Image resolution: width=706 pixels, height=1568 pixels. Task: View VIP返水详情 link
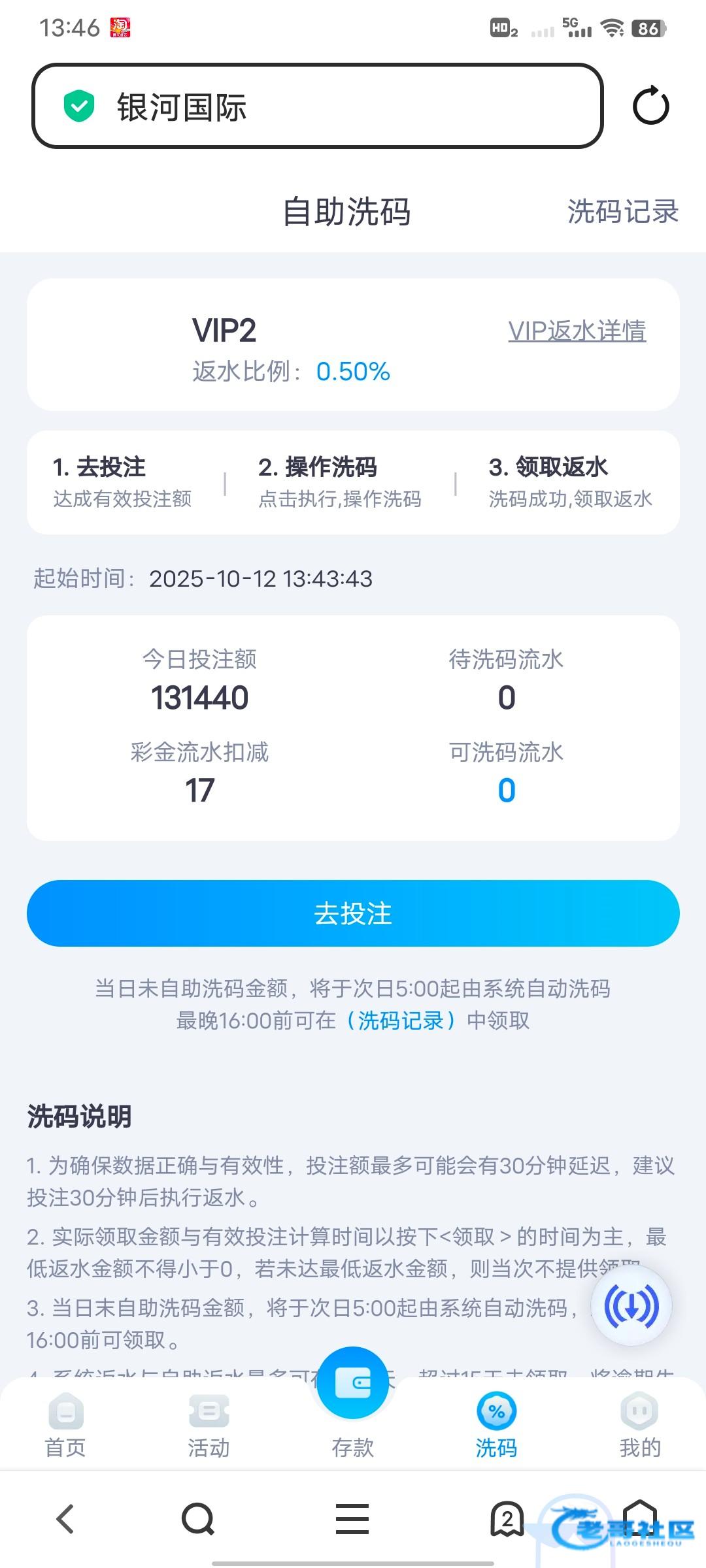pos(577,331)
